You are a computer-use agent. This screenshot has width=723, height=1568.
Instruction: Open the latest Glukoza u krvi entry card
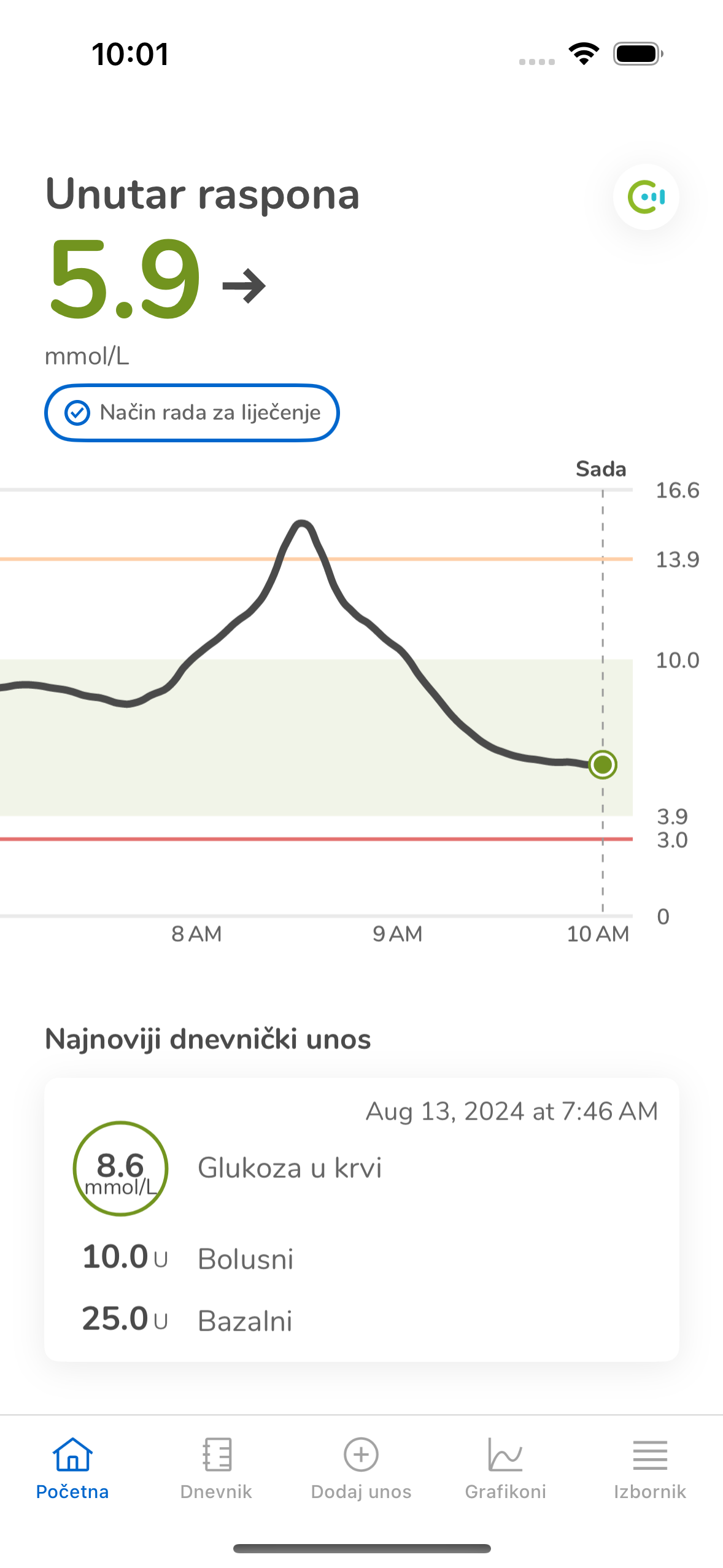[361, 1219]
